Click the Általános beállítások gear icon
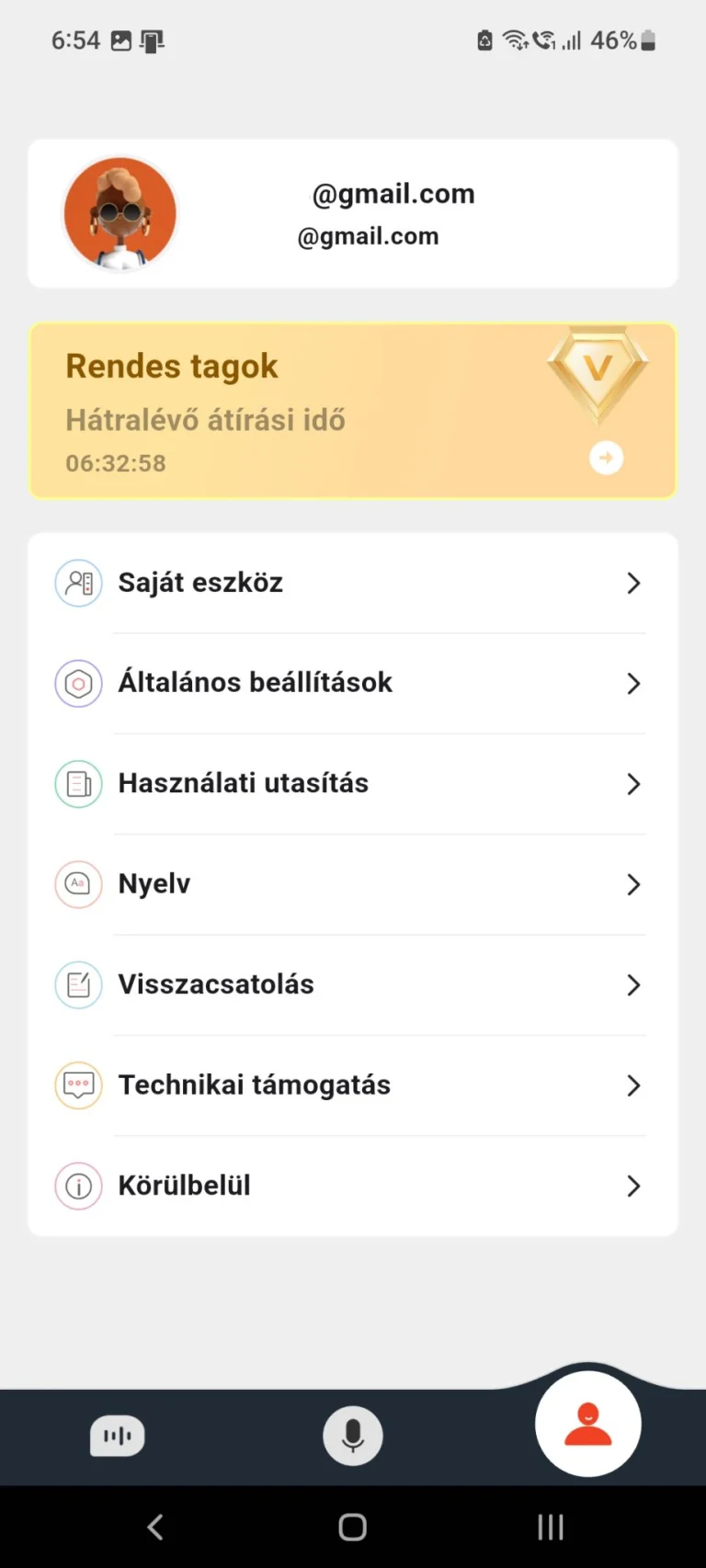Image resolution: width=706 pixels, height=1568 pixels. point(78,683)
